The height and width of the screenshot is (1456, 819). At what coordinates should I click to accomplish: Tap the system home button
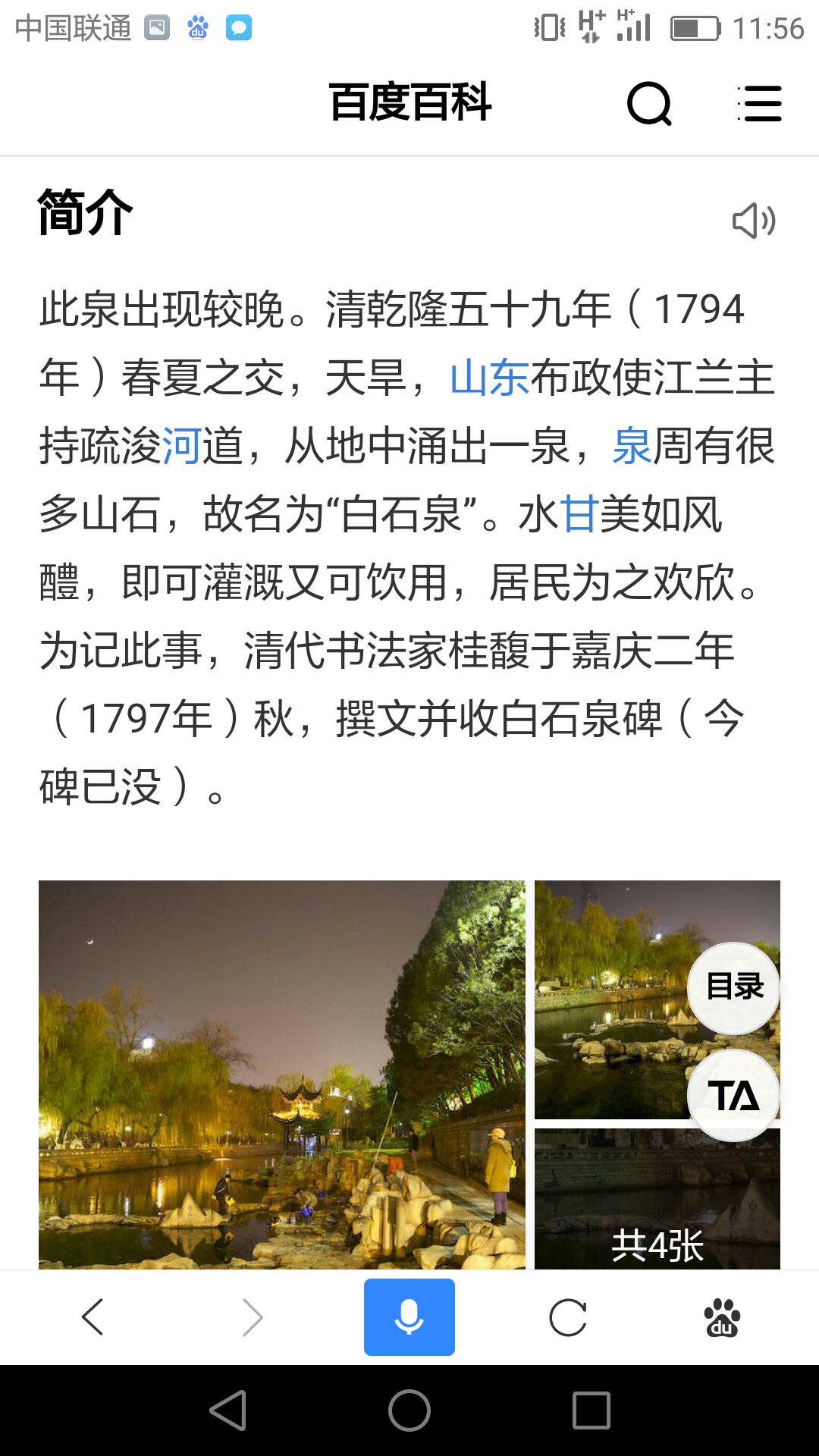point(409,1410)
